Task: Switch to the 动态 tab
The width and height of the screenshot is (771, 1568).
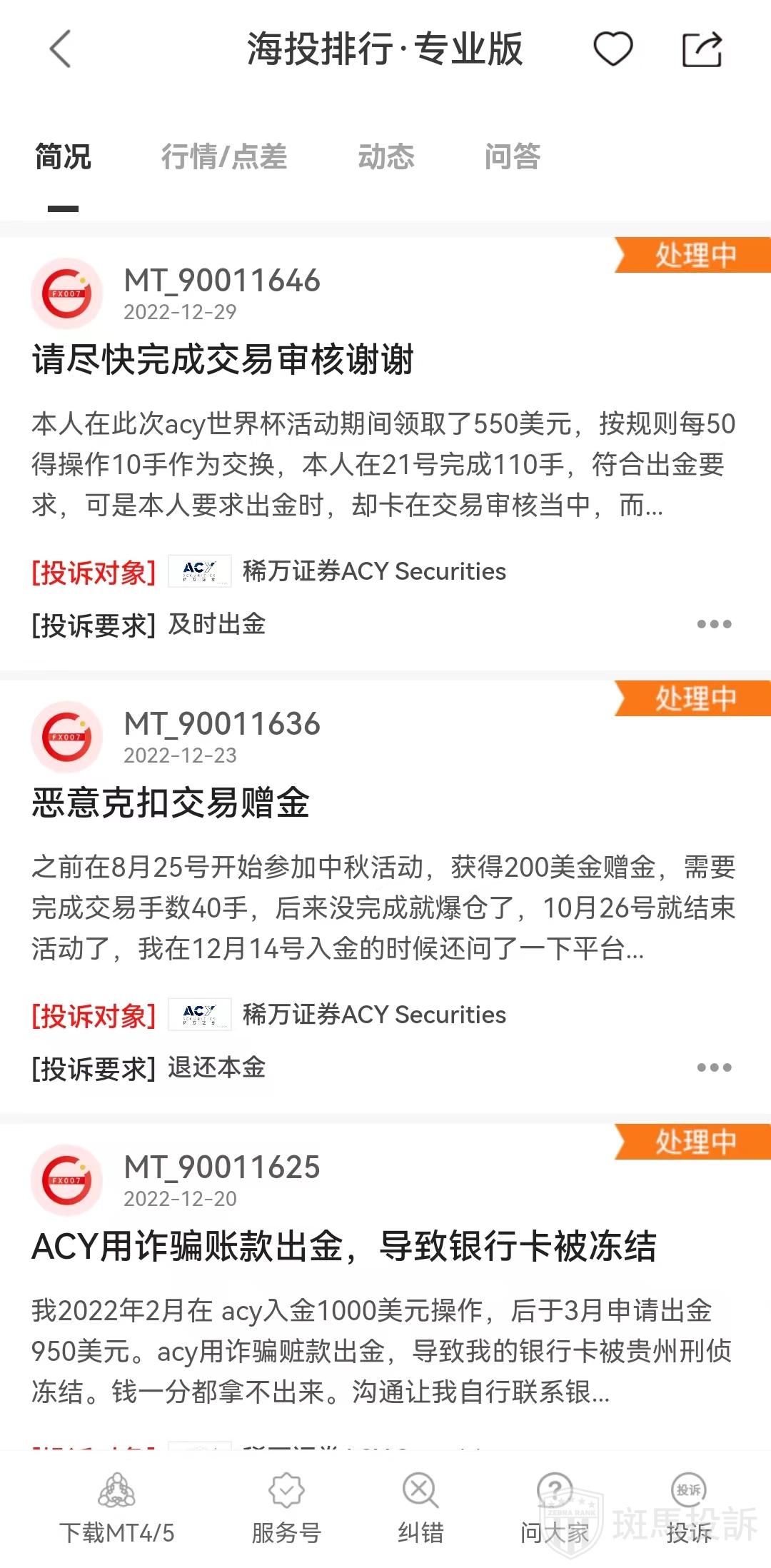Action: 386,157
